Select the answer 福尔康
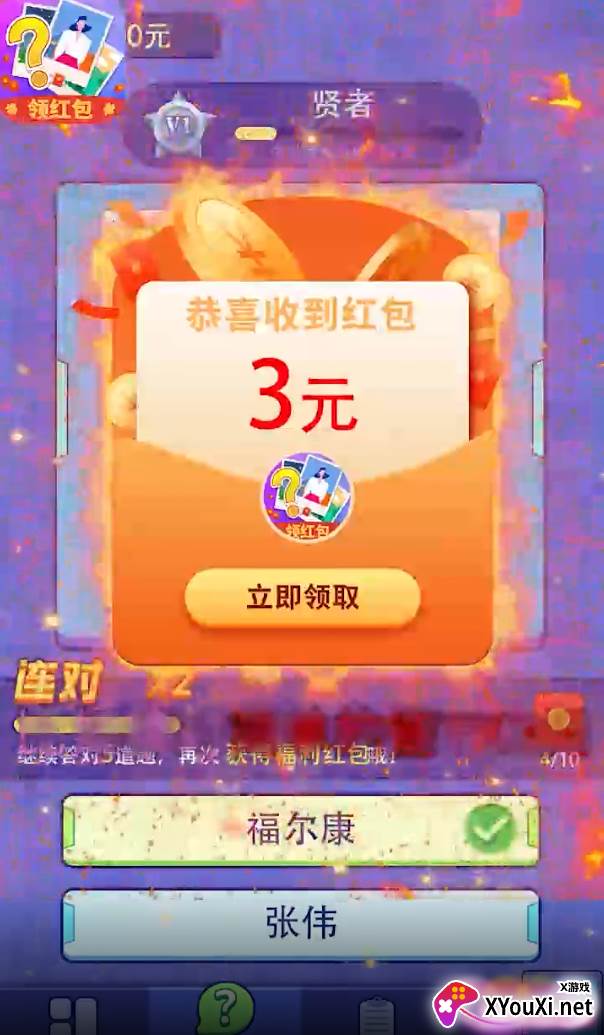Image resolution: width=604 pixels, height=1035 pixels. [301, 830]
